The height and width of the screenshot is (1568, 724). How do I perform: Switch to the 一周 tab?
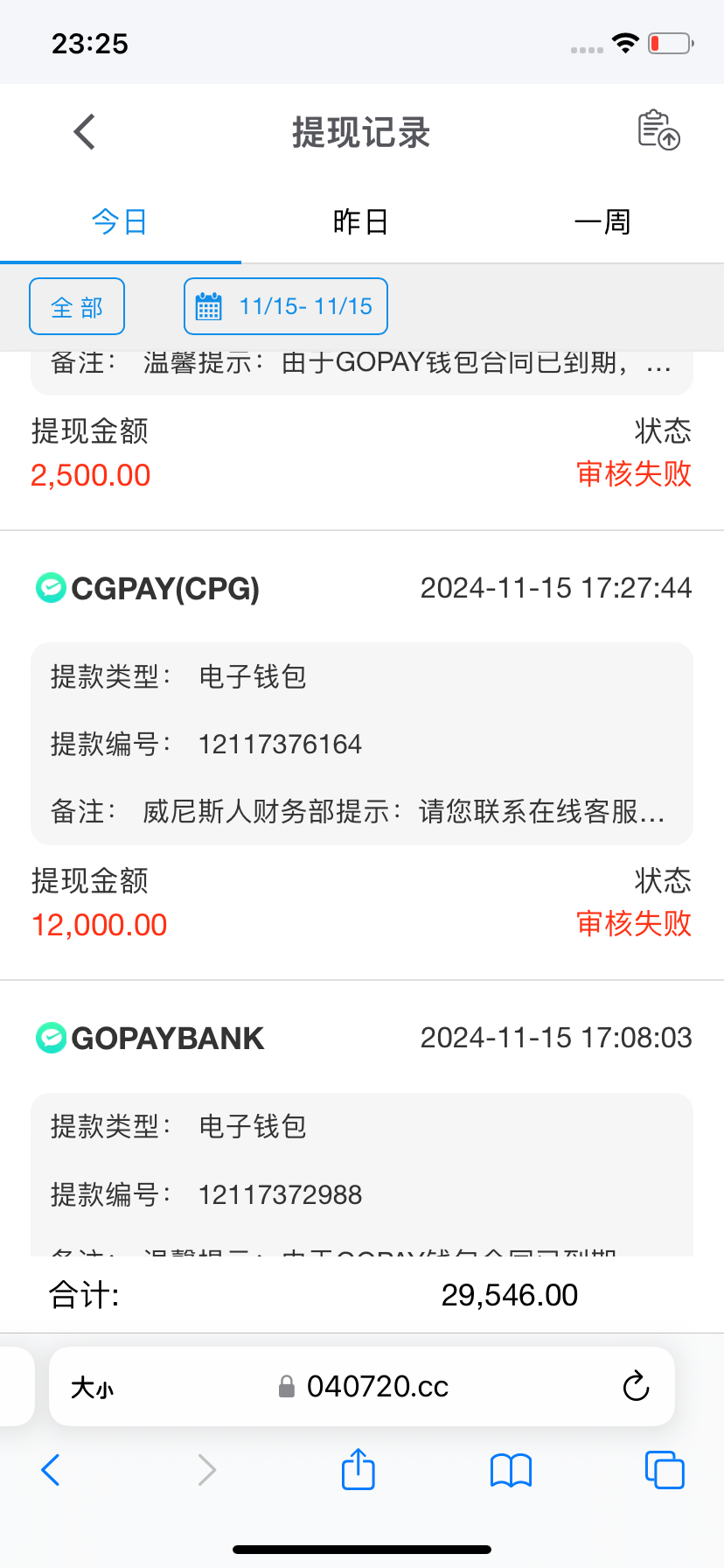602,222
